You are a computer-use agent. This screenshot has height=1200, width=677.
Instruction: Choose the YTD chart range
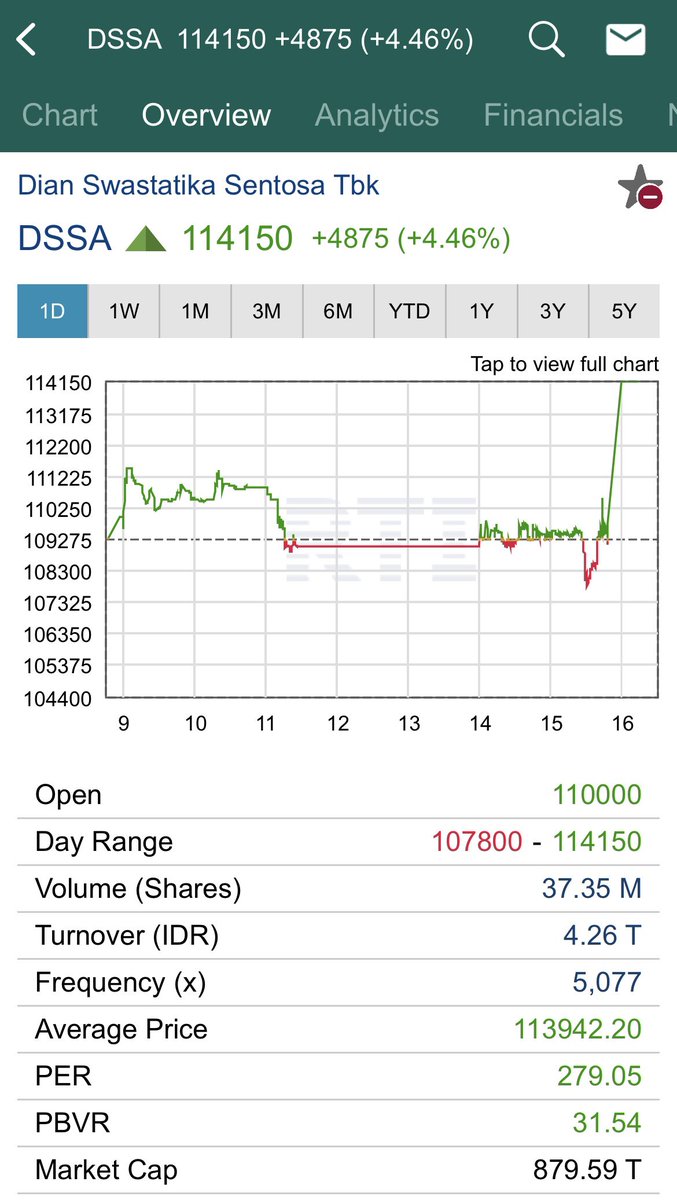409,311
